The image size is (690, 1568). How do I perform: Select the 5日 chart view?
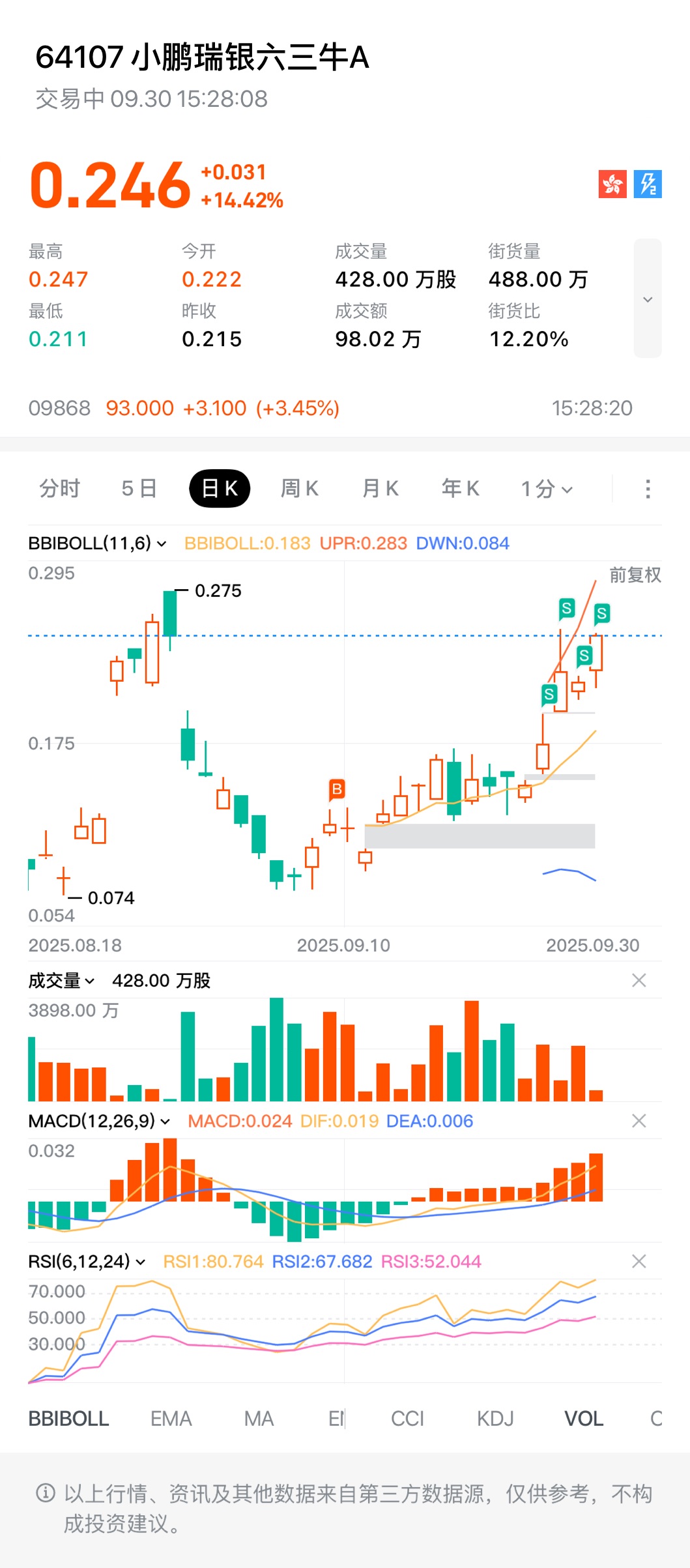coord(139,488)
